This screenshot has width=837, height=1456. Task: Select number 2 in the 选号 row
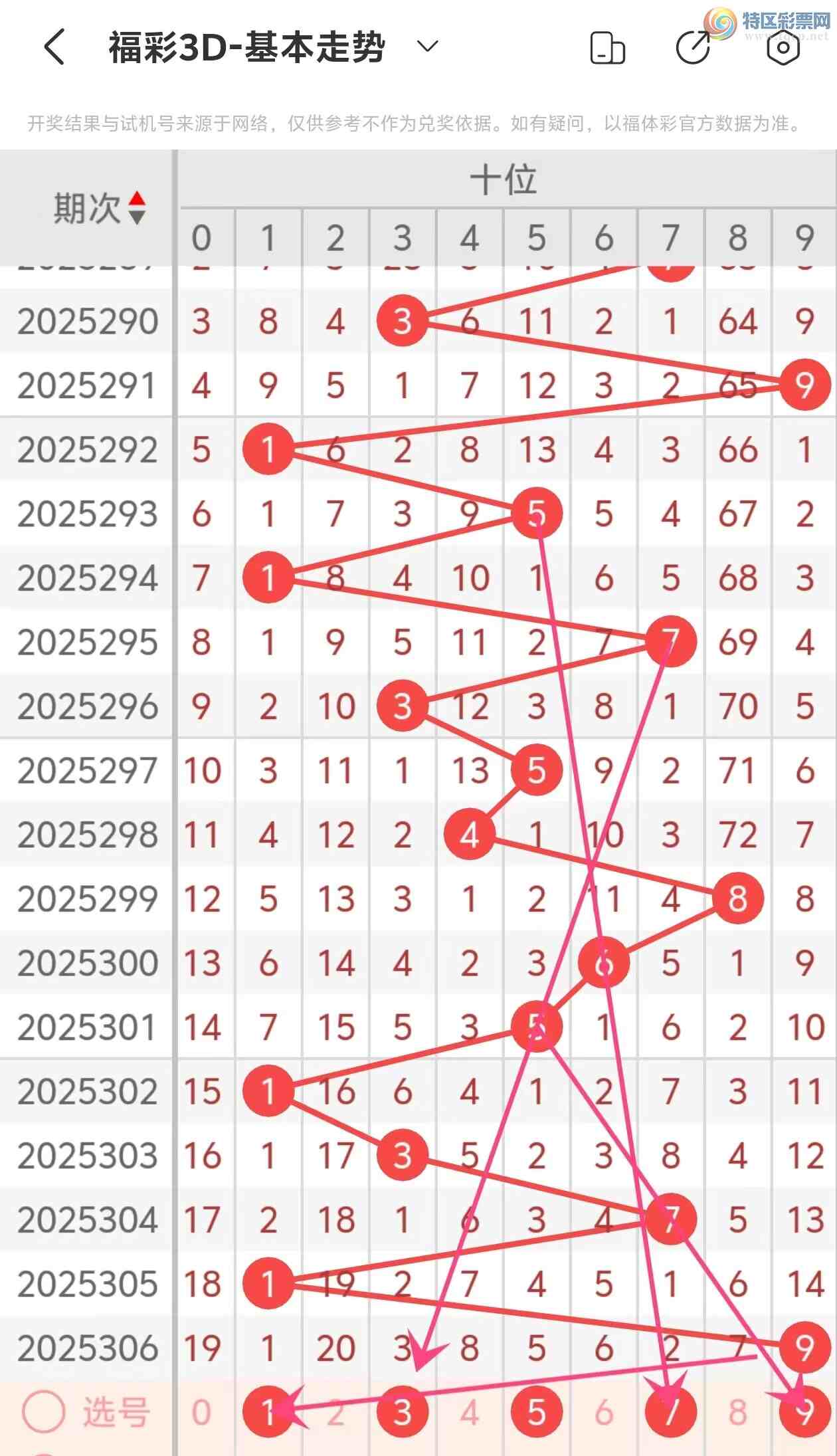tap(335, 1412)
